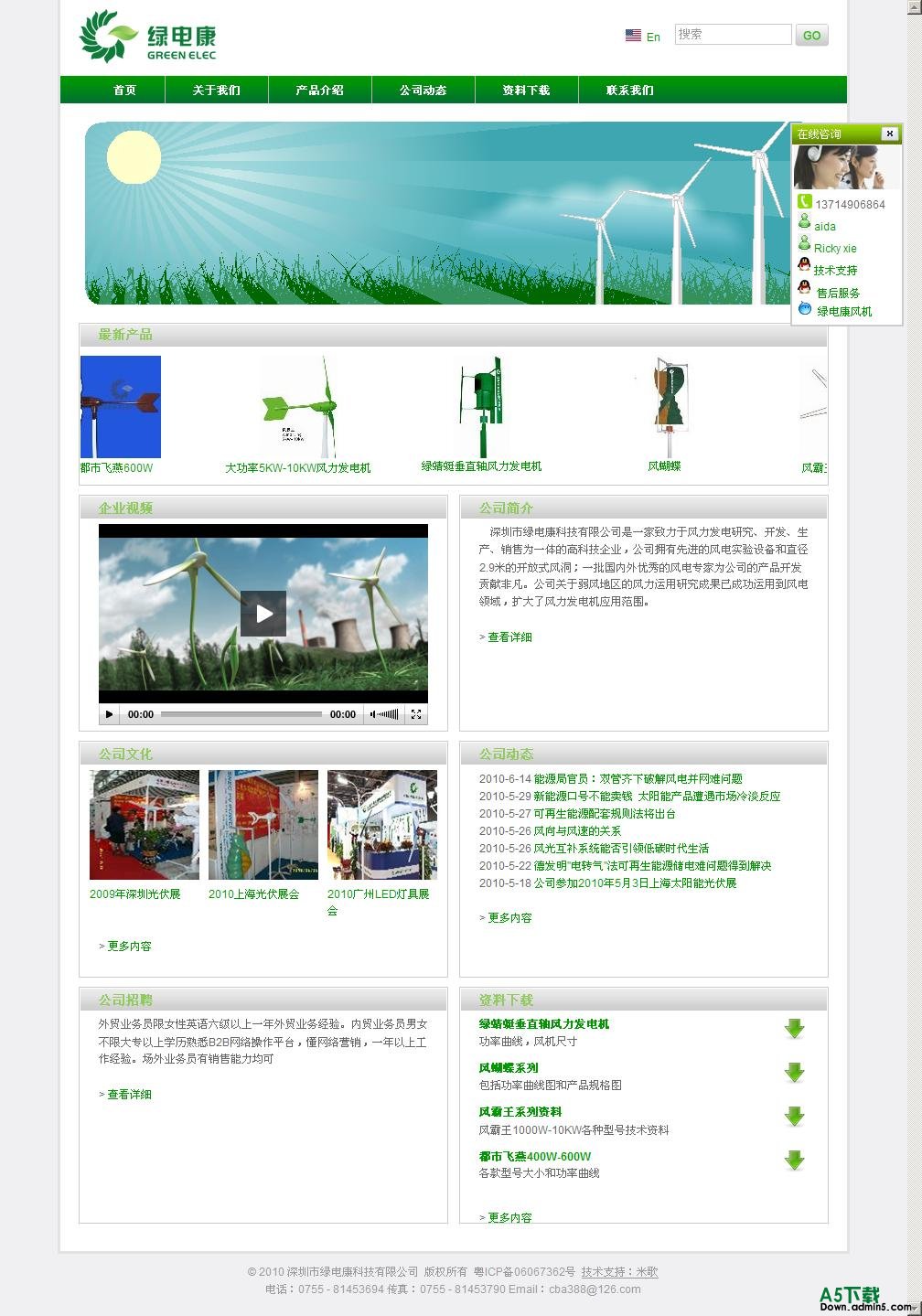This screenshot has height=1316, width=922.
Task: Go to 联系我们 page
Action: pos(629,90)
